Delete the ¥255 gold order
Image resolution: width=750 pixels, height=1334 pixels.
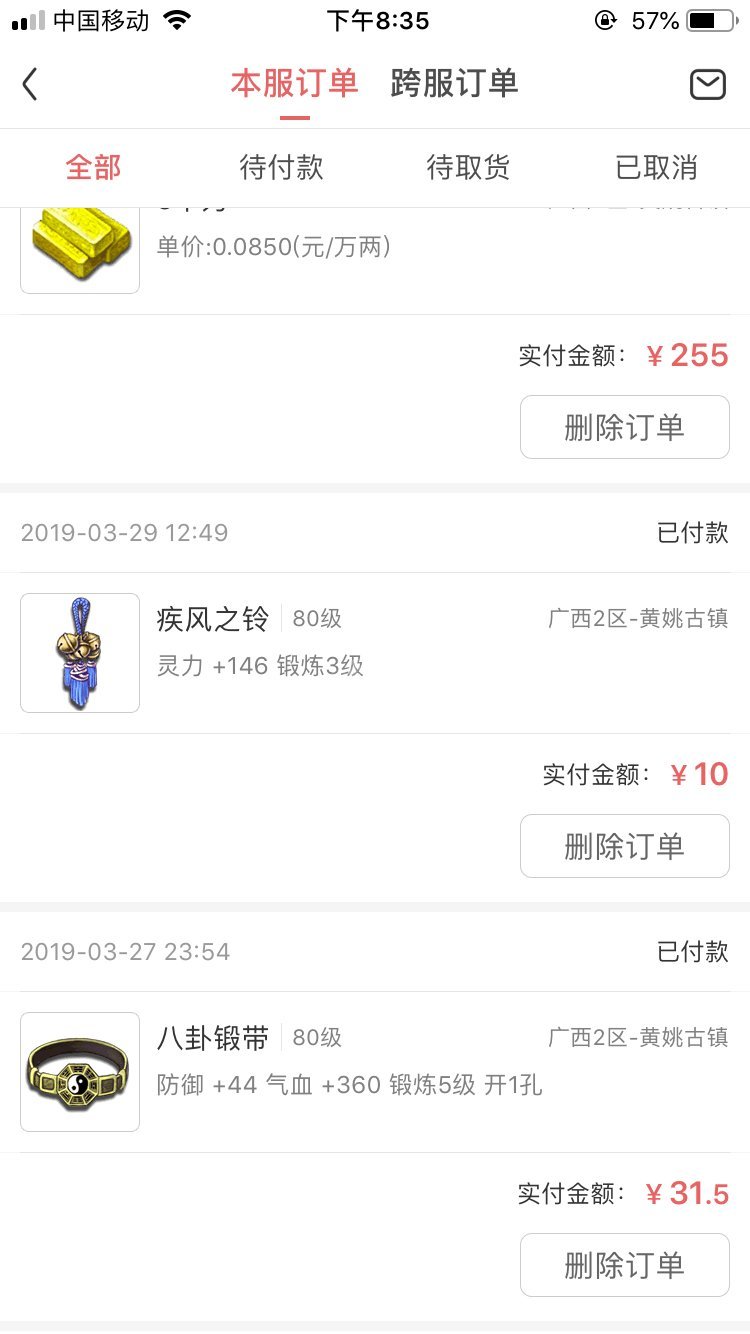625,427
